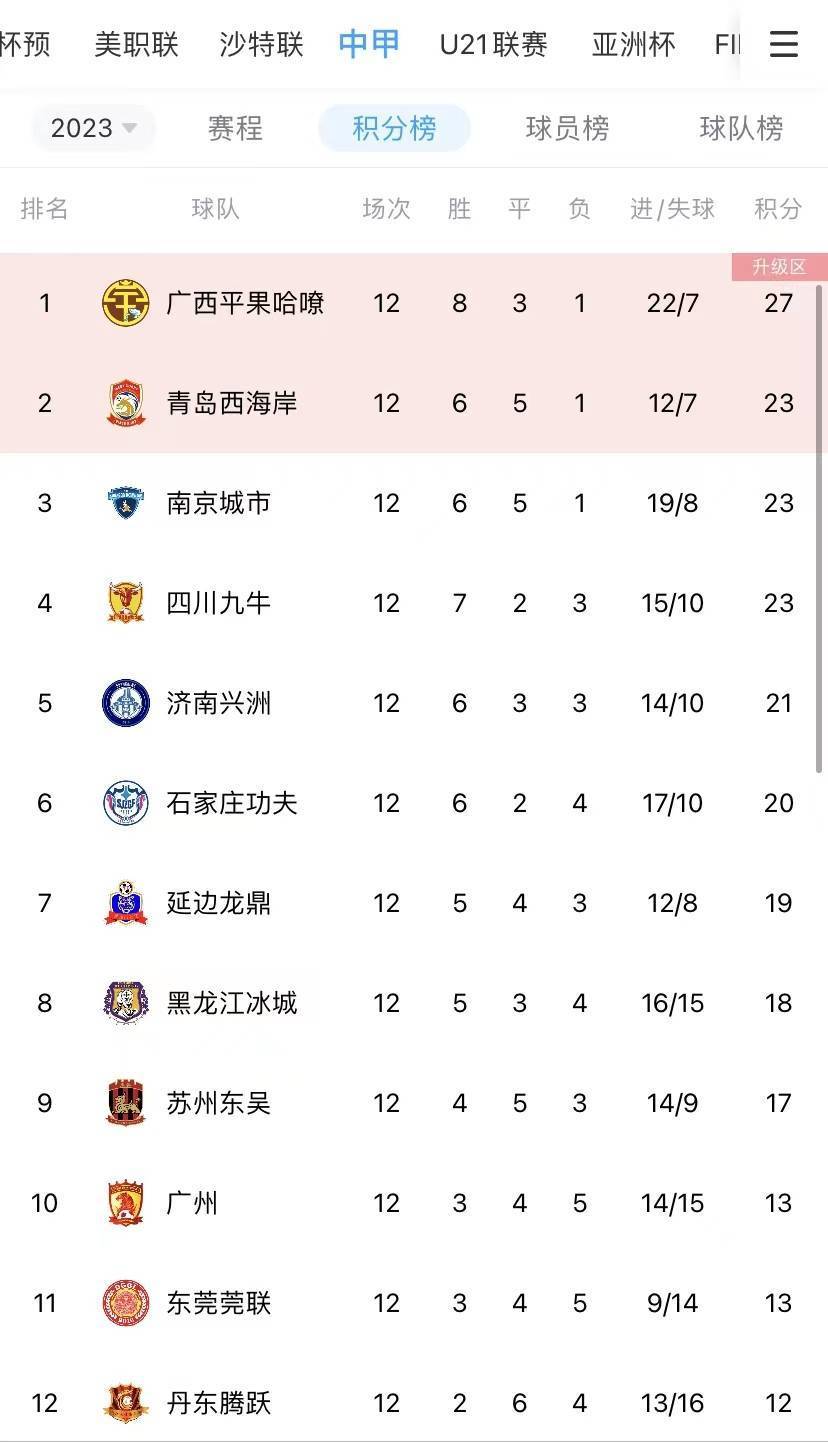Viewport: 828px width, 1442px height.
Task: Expand the 2023 season dropdown
Action: (x=93, y=128)
